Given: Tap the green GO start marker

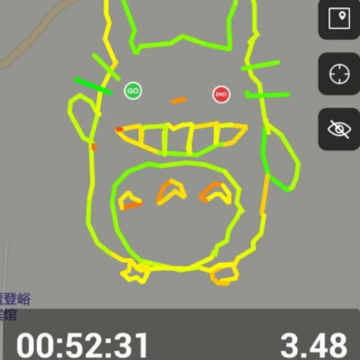Looking at the screenshot, I should point(133,91).
